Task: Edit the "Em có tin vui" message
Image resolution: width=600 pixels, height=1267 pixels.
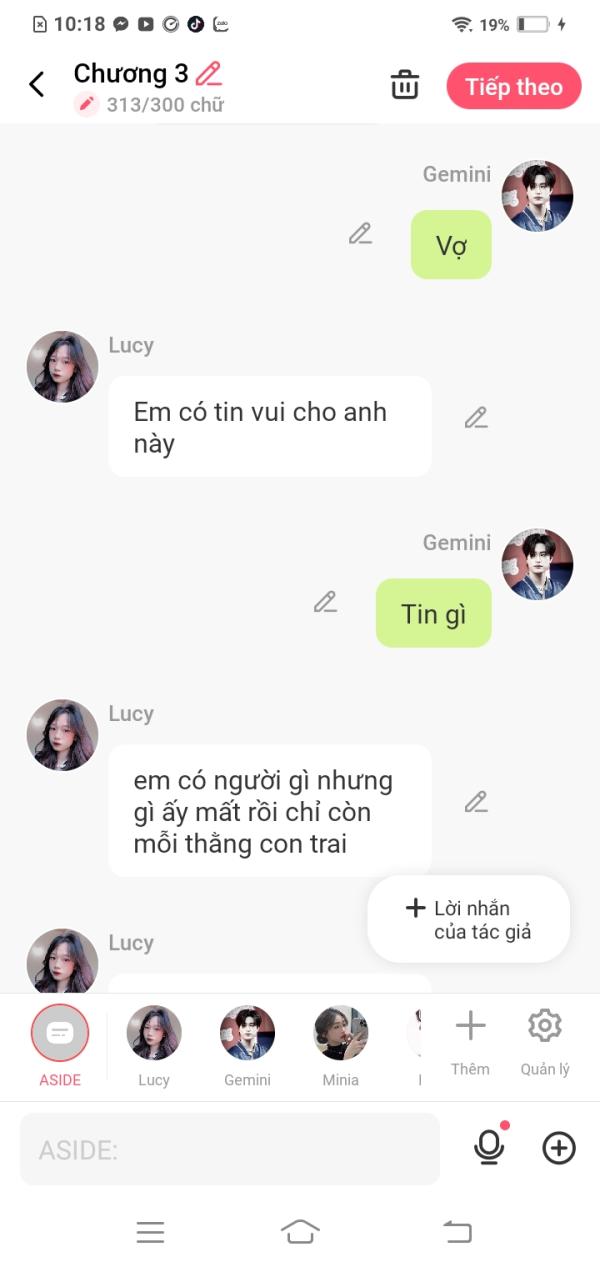Action: coord(476,418)
